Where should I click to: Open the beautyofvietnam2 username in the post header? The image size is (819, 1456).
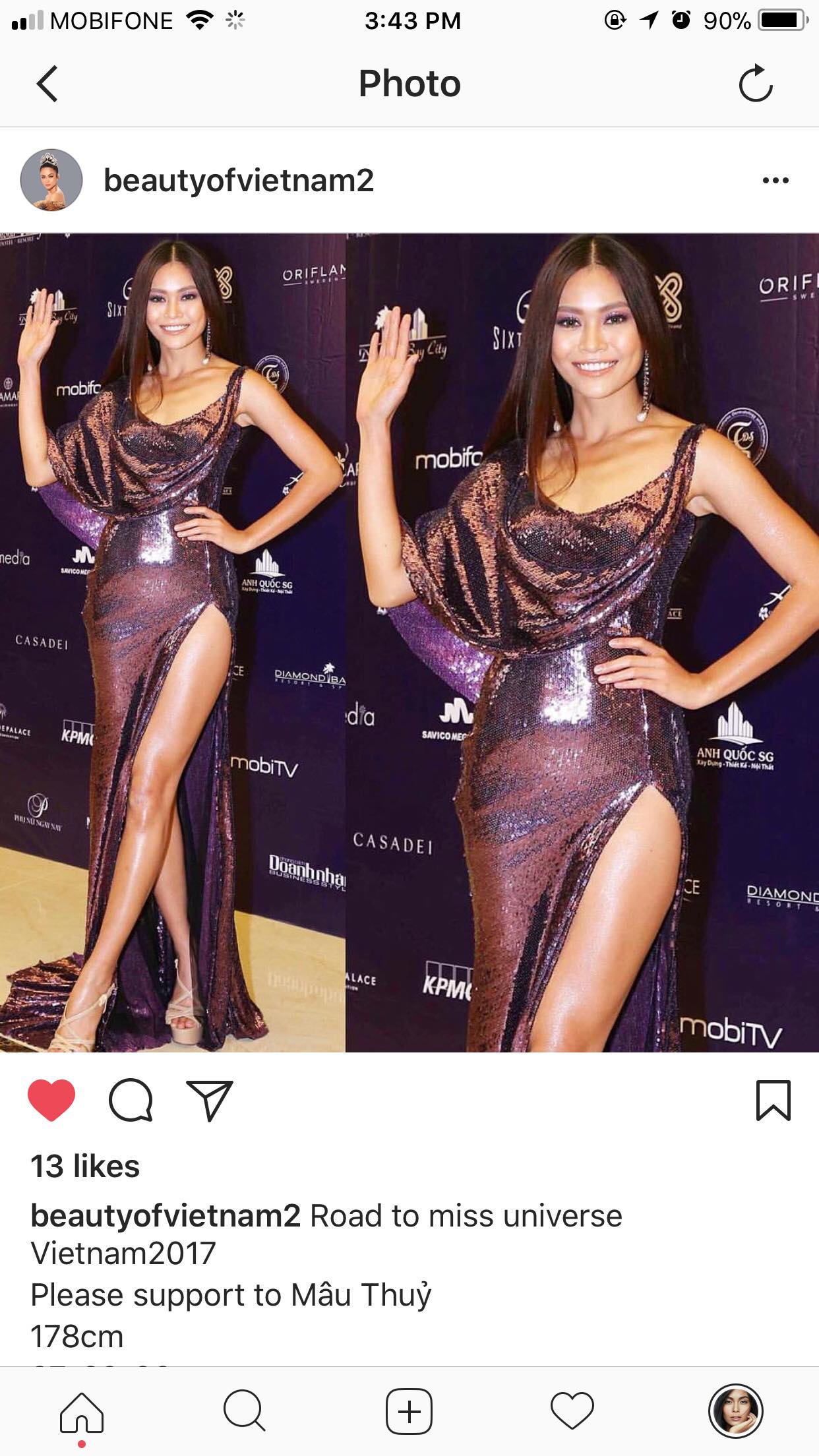click(239, 180)
